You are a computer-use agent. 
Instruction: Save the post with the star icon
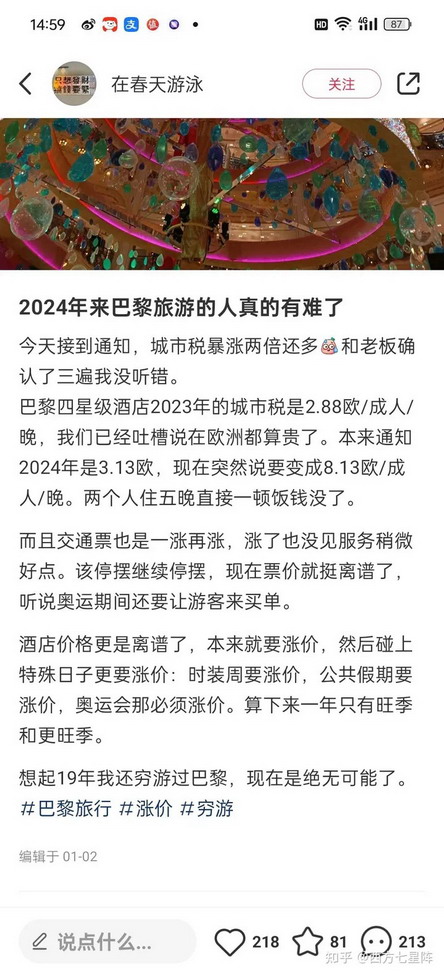308,942
